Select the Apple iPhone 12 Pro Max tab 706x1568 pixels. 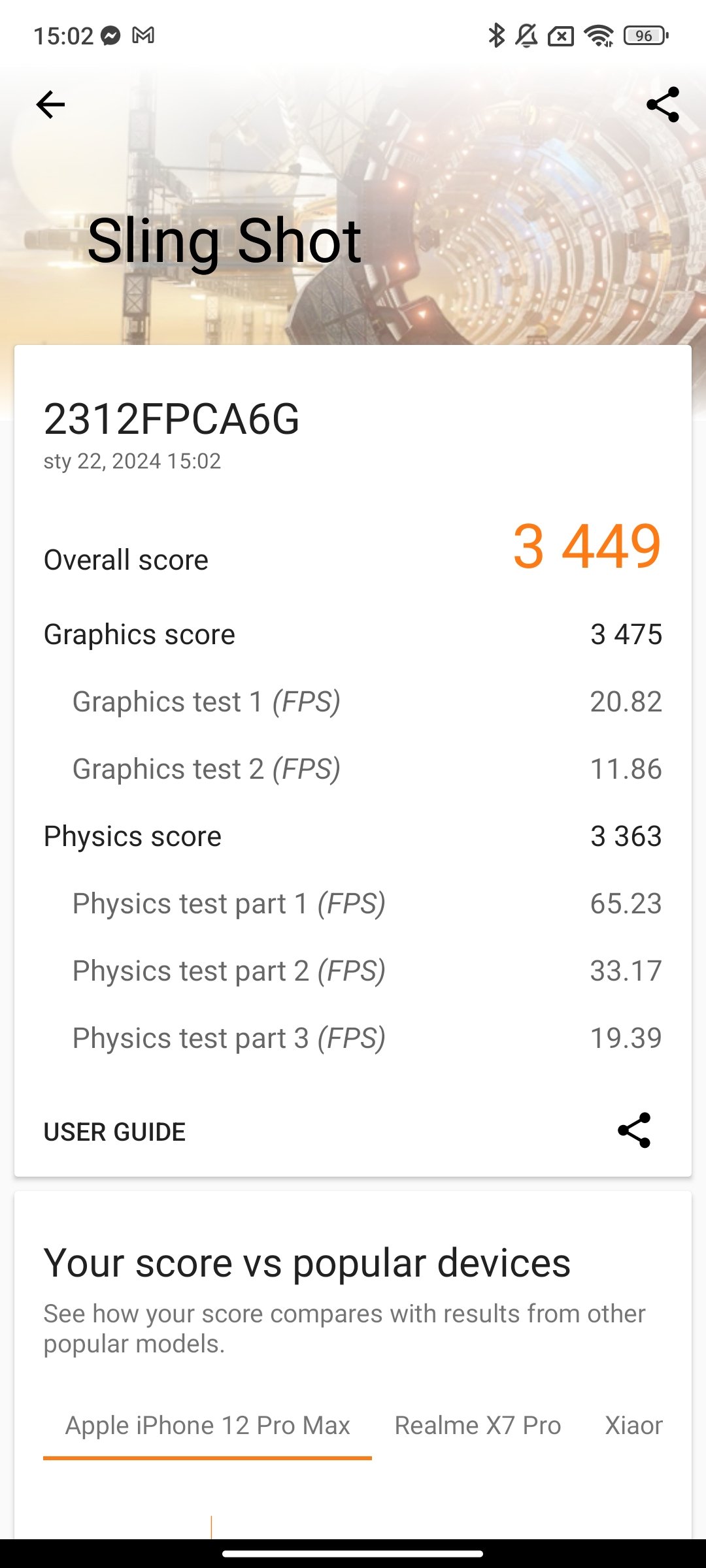207,1426
